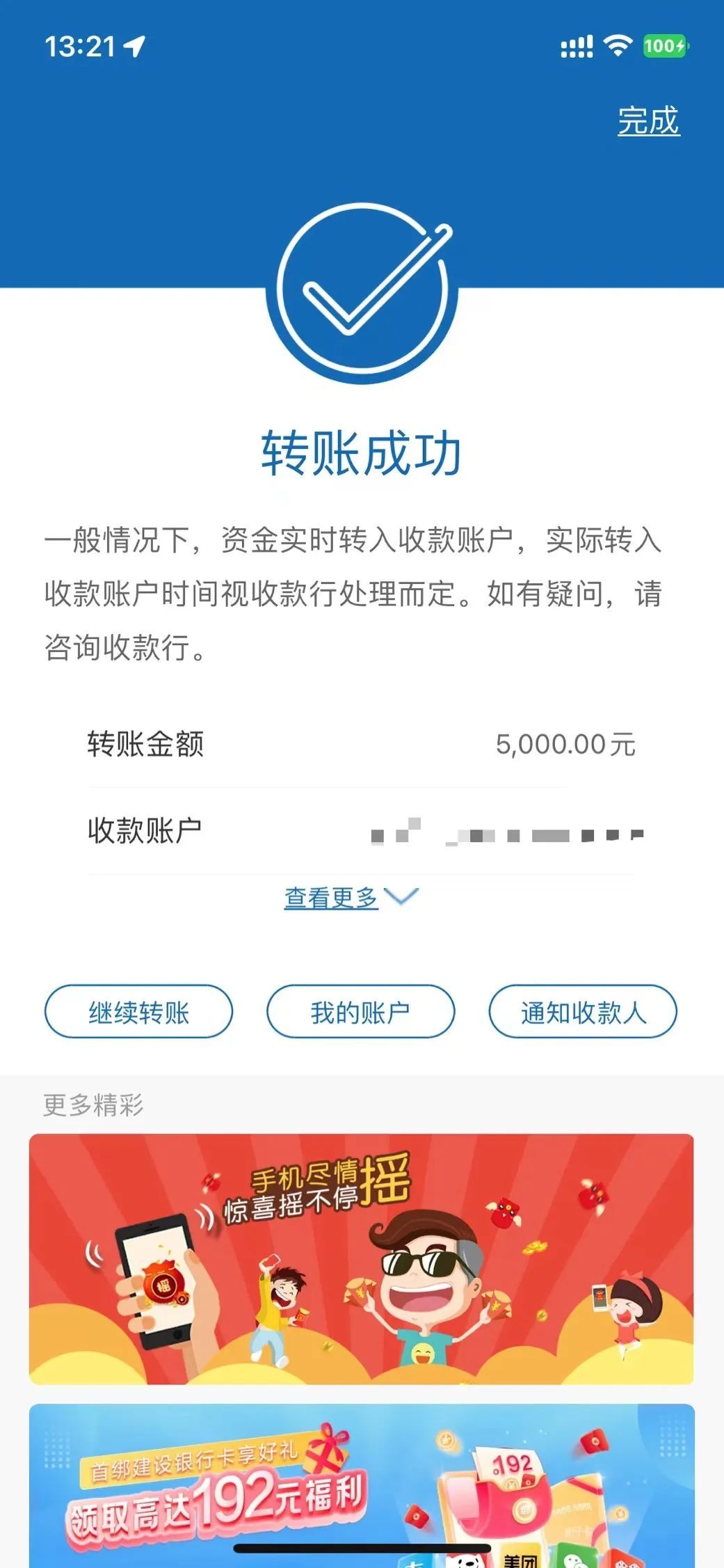Tap 通知收款人 to notify the payee
The image size is (724, 1568).
583,1012
